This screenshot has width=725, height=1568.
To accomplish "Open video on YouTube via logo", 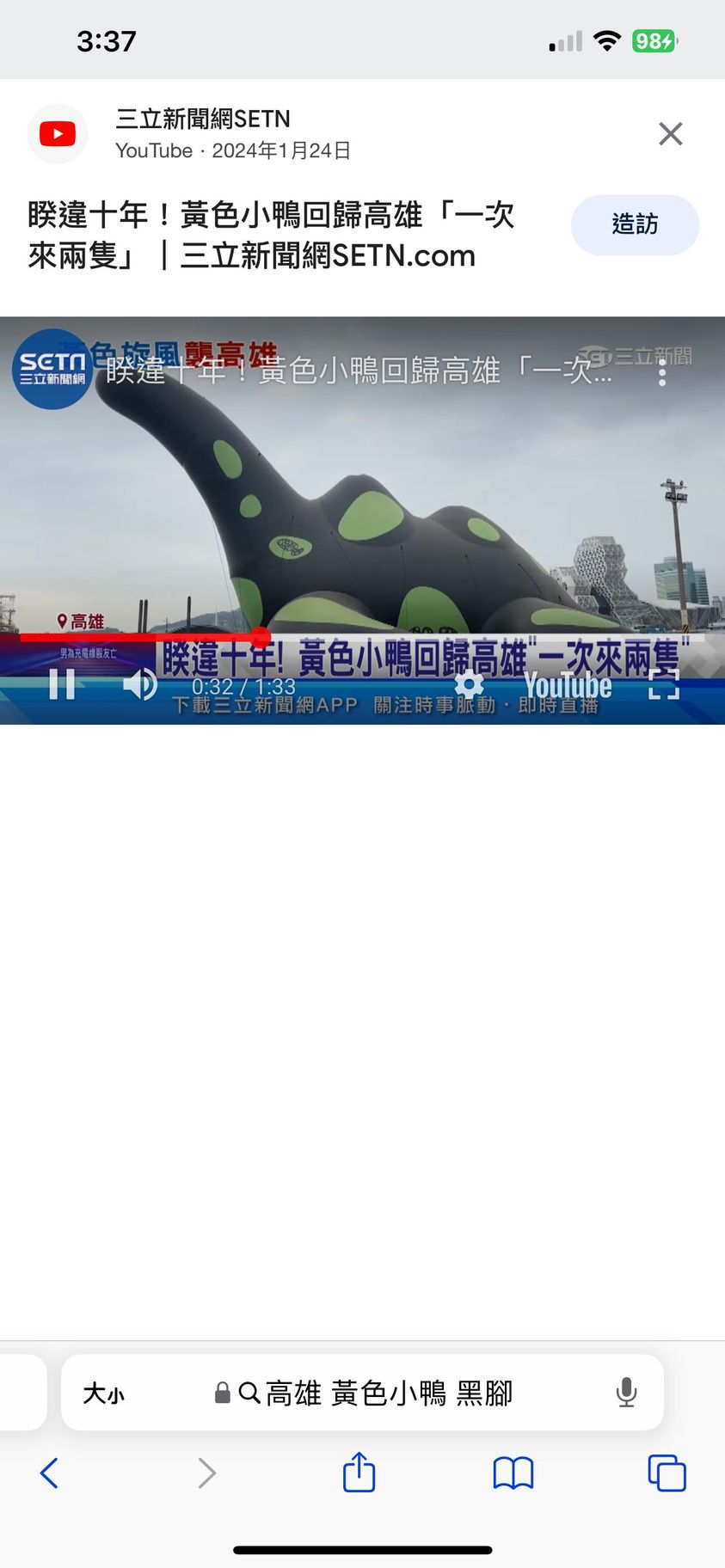I will point(568,686).
